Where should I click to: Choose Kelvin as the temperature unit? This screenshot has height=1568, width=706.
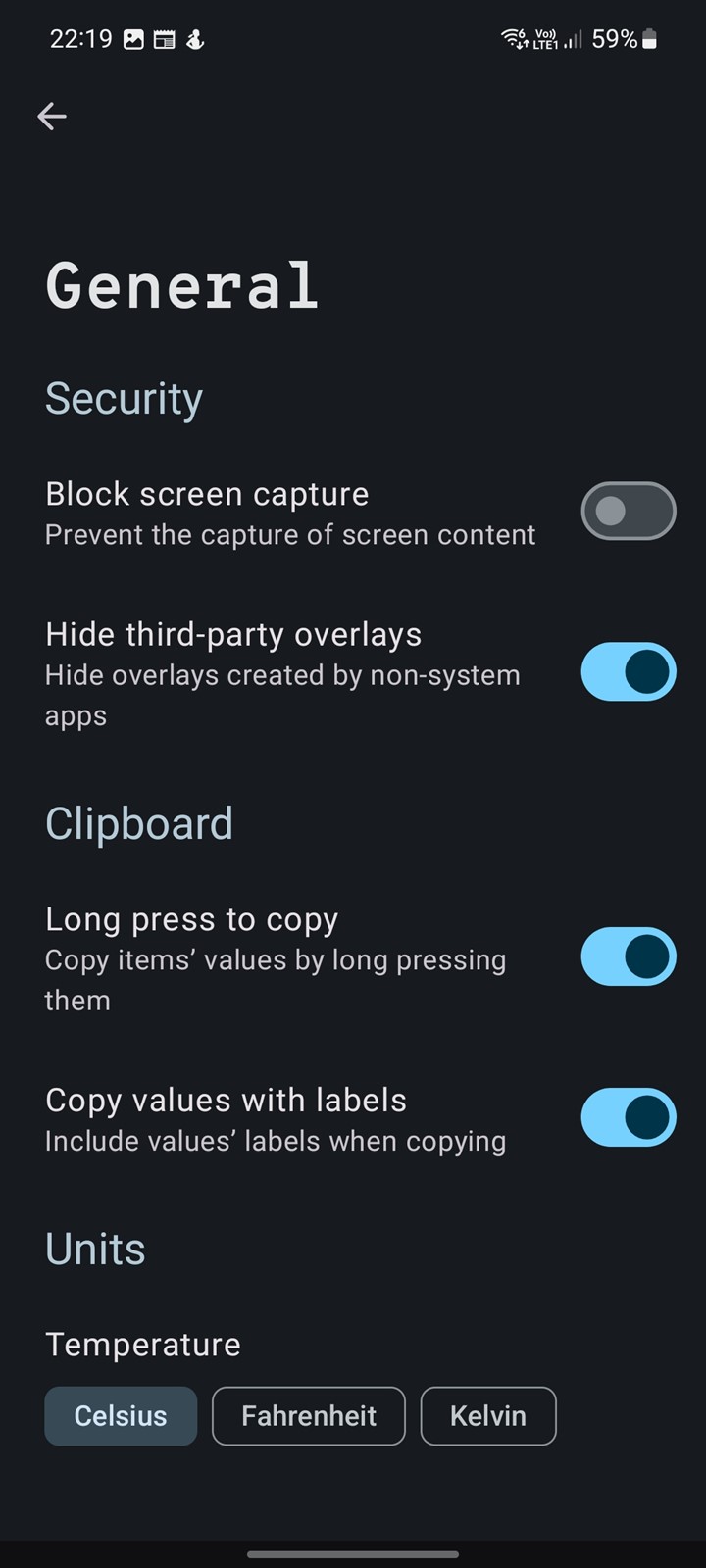tap(488, 1416)
